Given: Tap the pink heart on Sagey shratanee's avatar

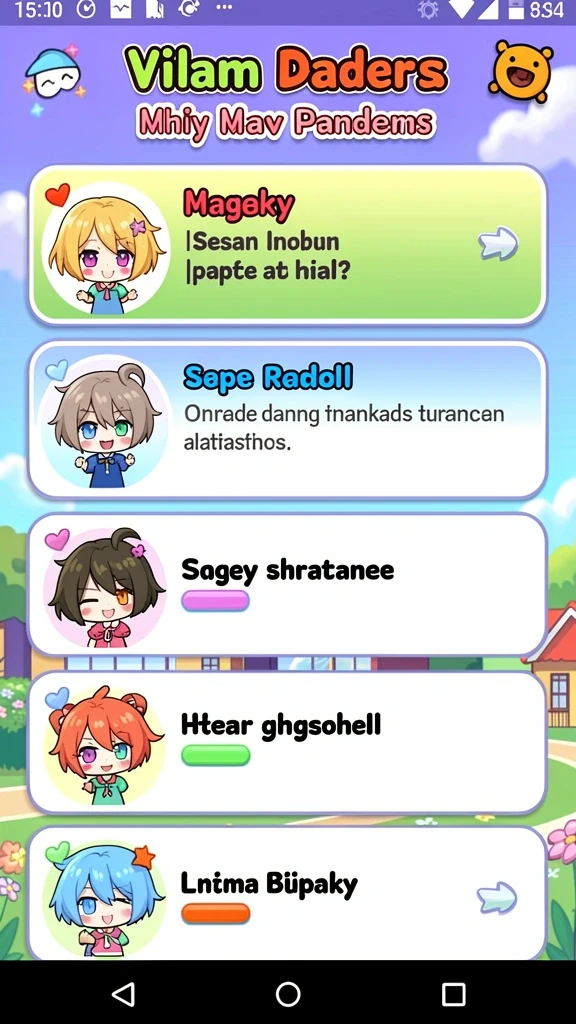Looking at the screenshot, I should coord(57,539).
